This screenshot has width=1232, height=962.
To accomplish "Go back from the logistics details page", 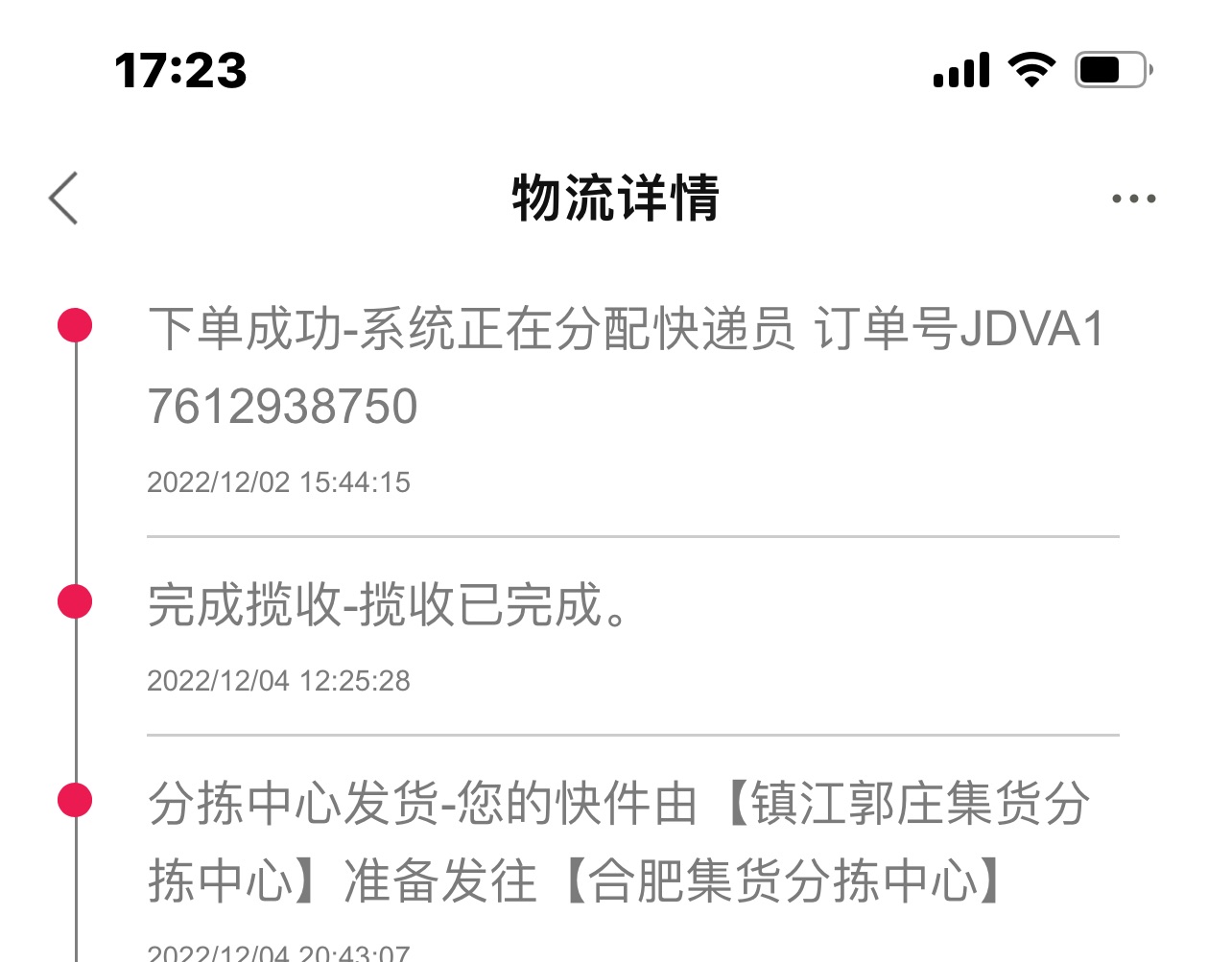I will pyautogui.click(x=63, y=199).
